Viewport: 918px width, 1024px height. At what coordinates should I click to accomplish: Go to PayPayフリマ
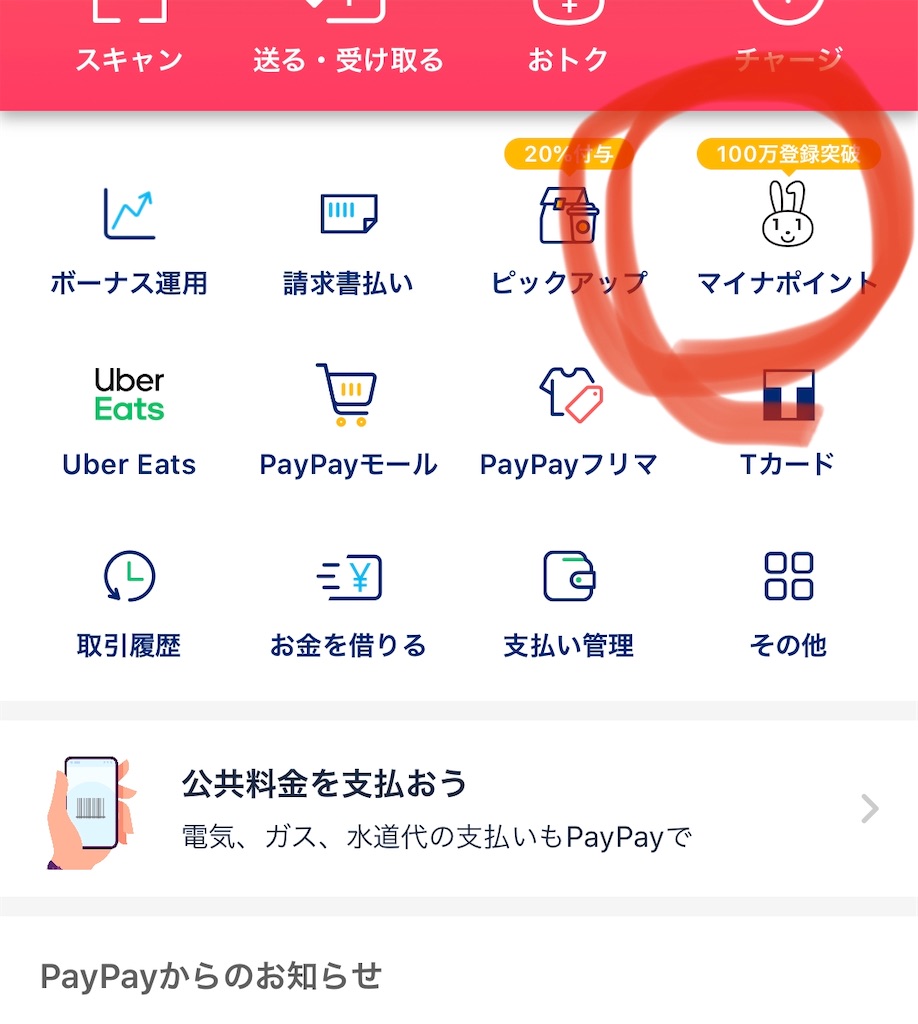point(568,418)
